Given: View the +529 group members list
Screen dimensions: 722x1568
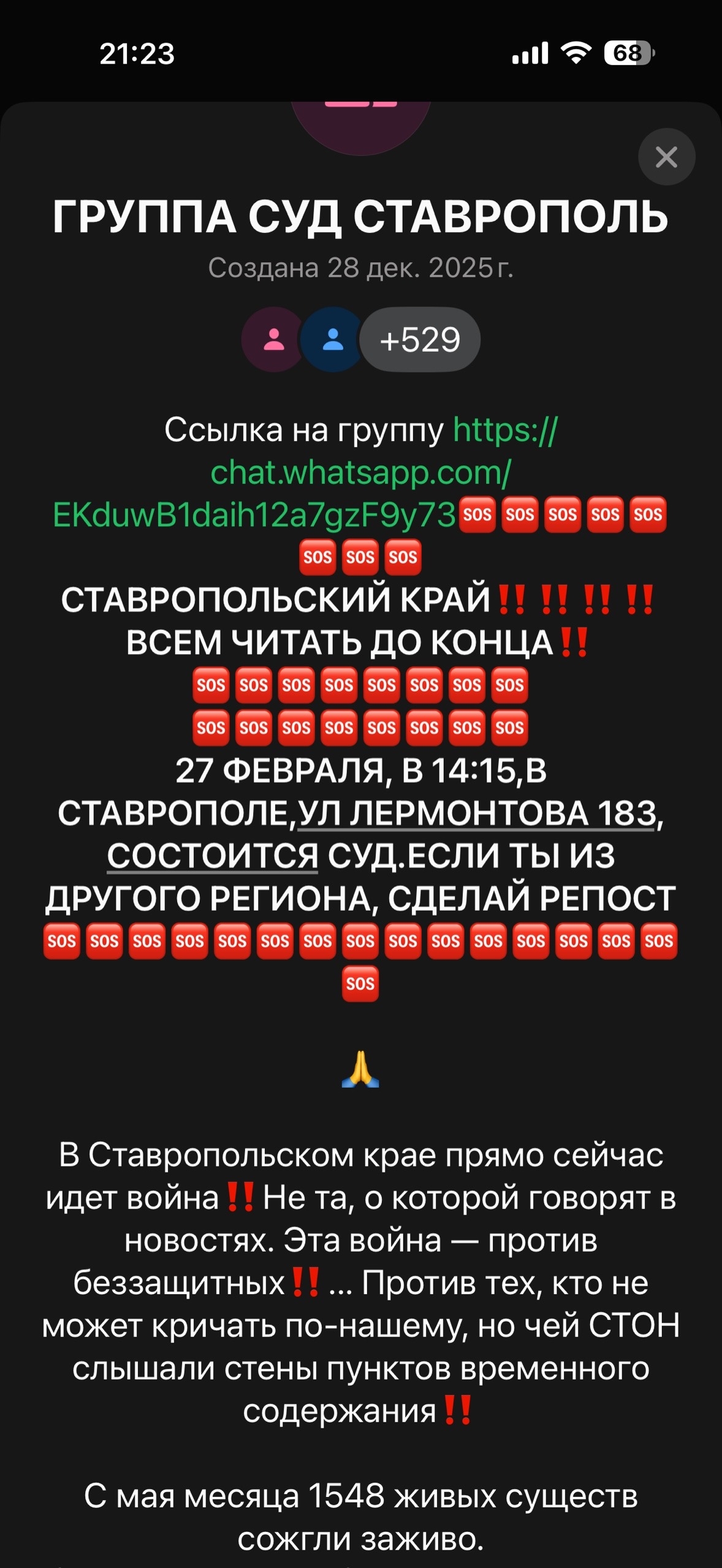Looking at the screenshot, I should point(420,339).
